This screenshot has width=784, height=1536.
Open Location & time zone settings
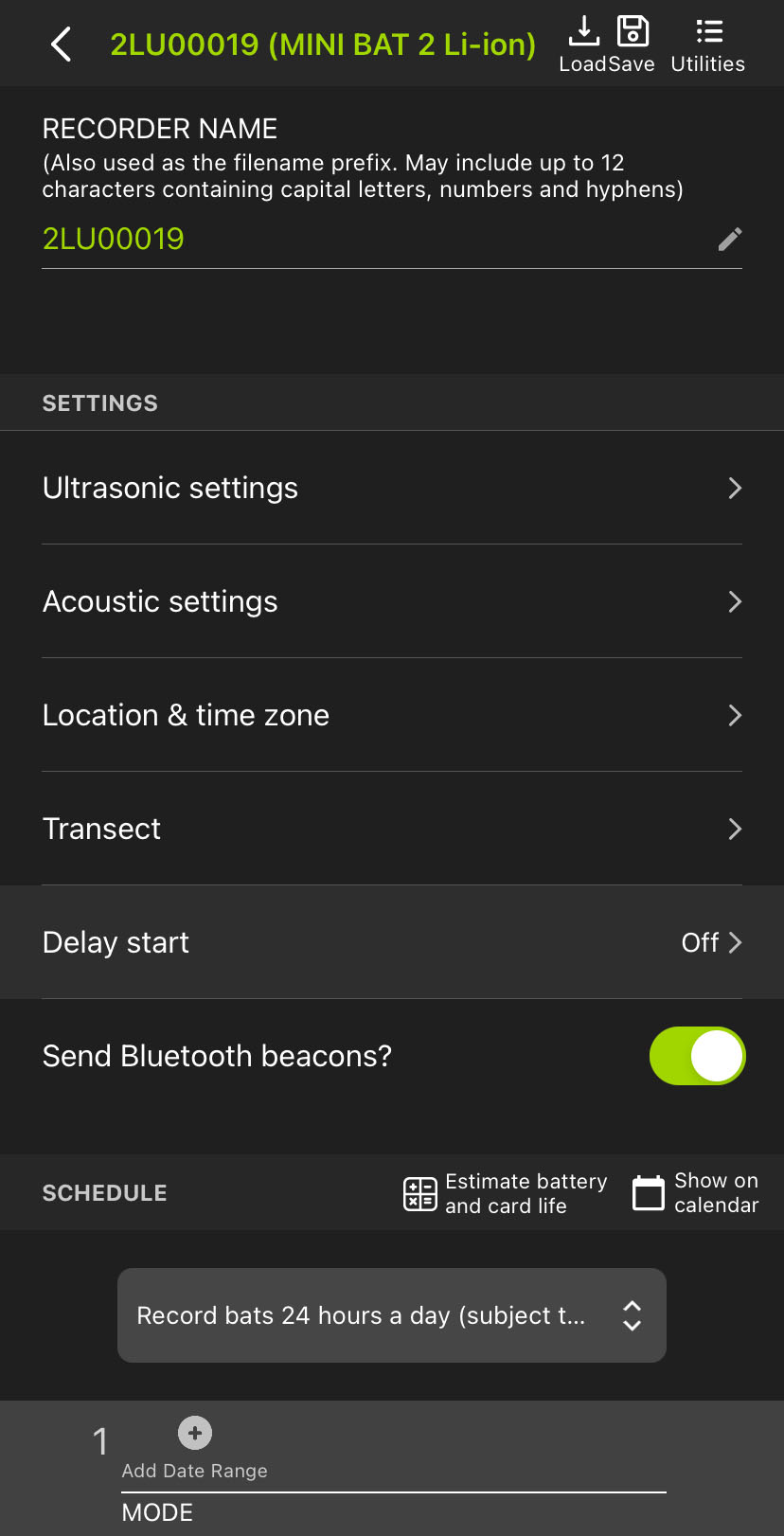click(x=392, y=715)
